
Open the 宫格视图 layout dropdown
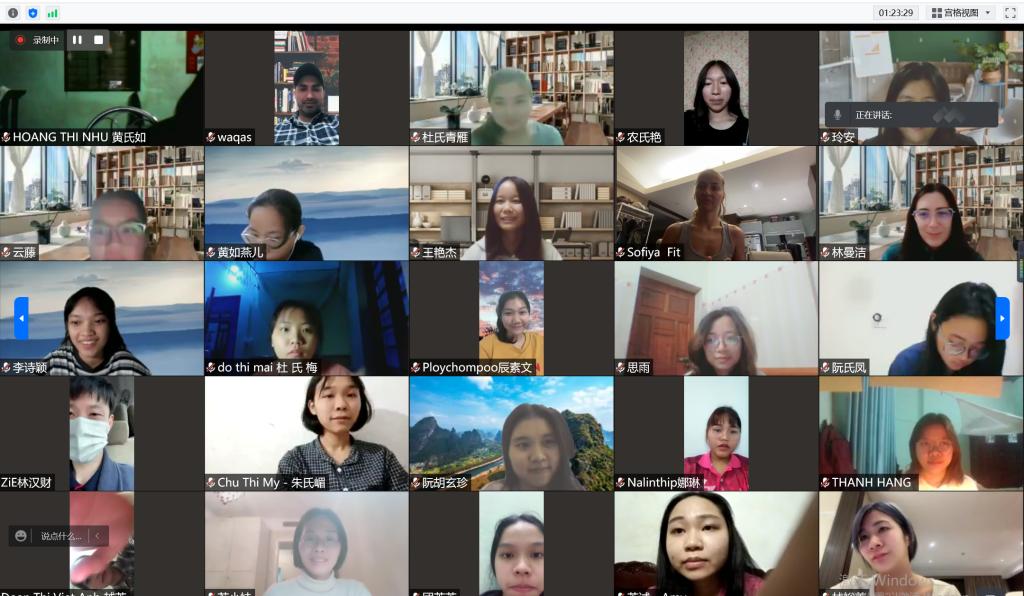pyautogui.click(x=962, y=13)
